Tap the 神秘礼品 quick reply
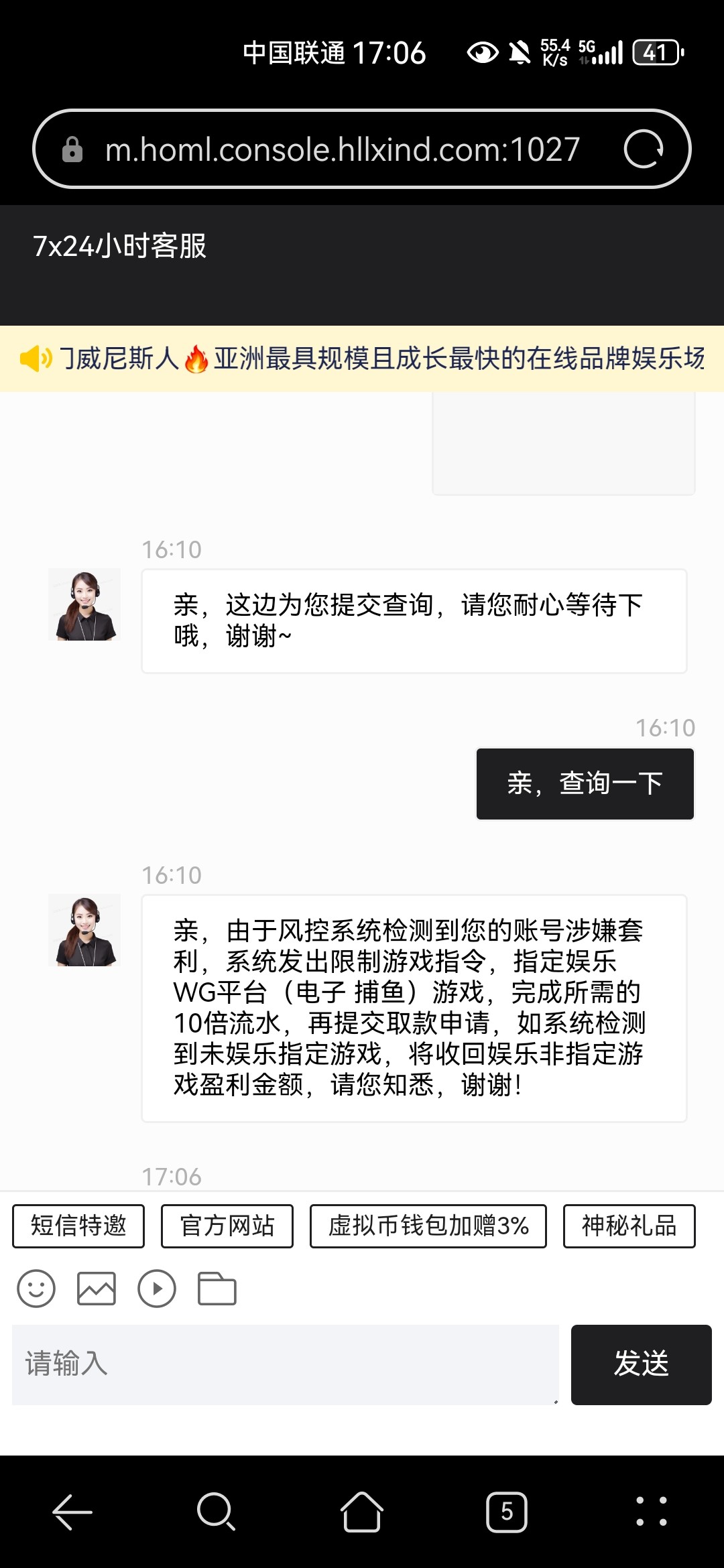Screen dimensions: 724x1568 pyautogui.click(x=629, y=1226)
